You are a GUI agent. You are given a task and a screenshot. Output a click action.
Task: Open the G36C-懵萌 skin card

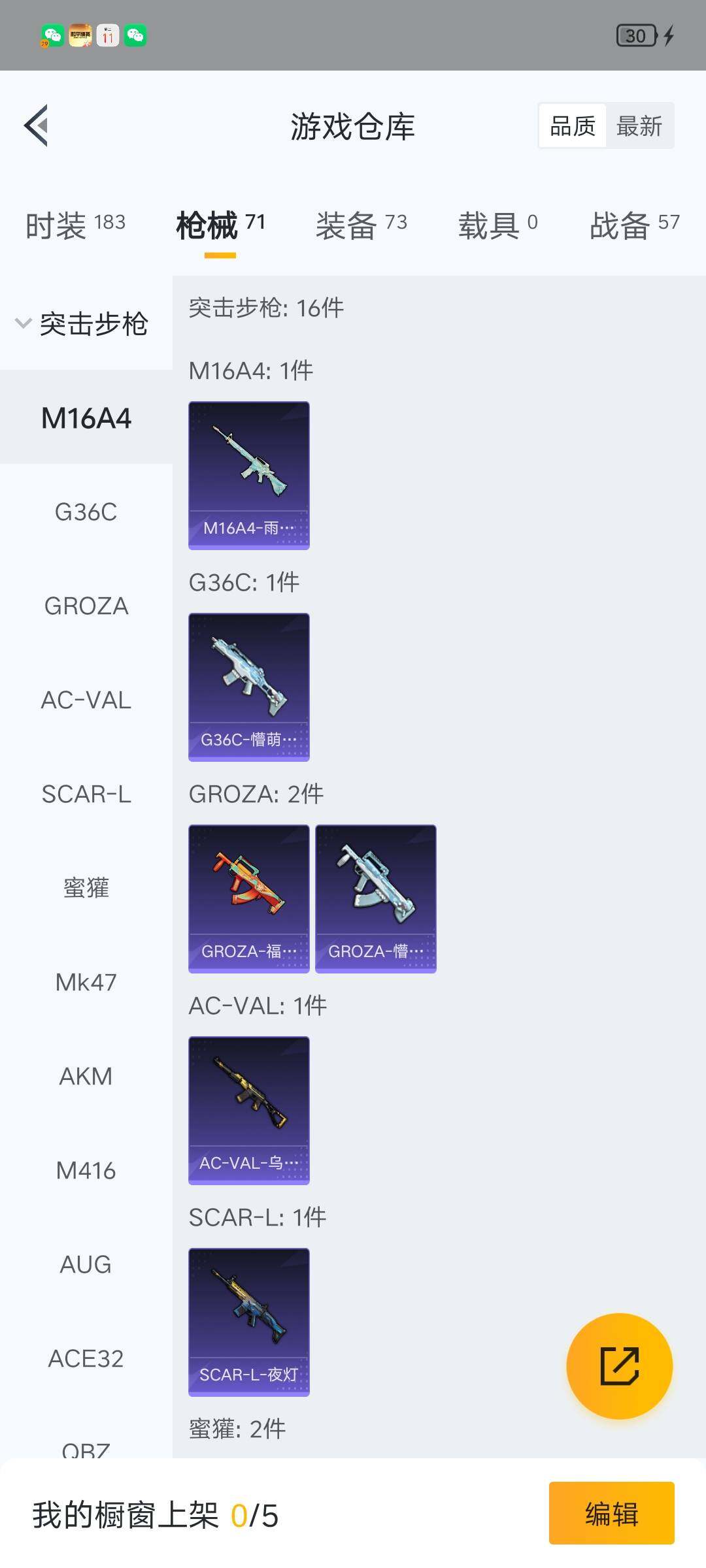click(x=248, y=687)
